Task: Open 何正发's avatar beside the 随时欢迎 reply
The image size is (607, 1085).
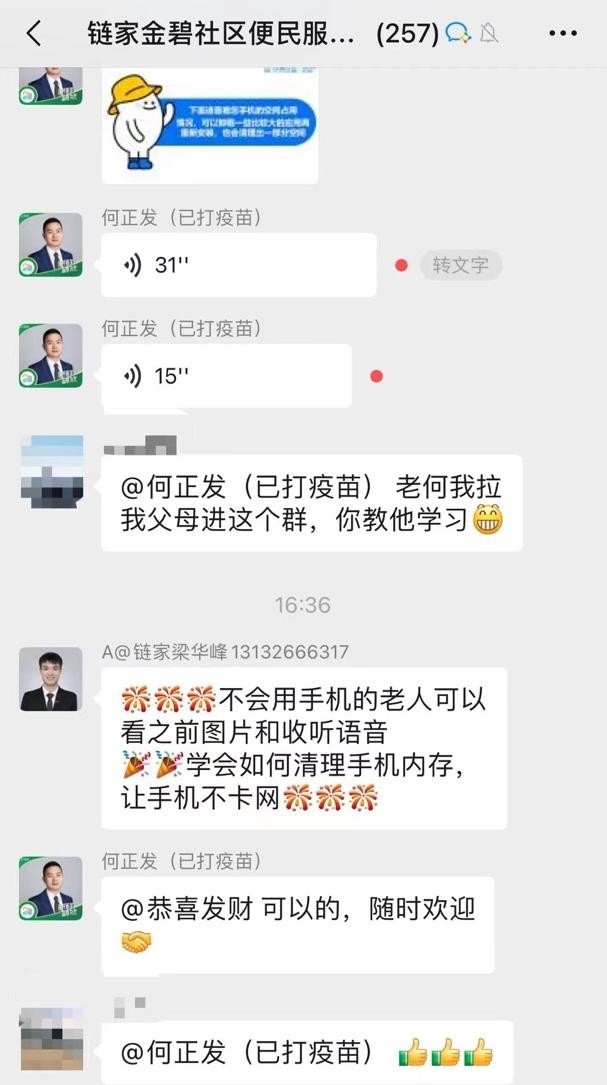Action: tap(51, 888)
